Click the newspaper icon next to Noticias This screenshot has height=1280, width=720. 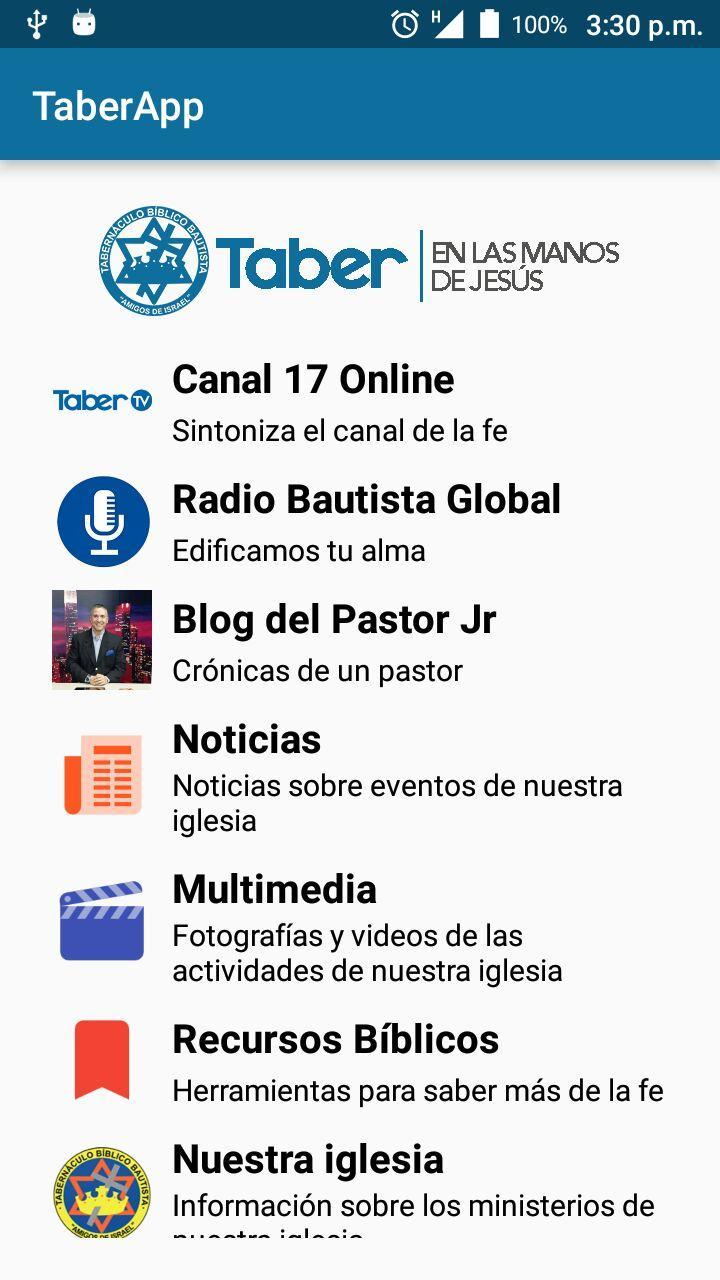tap(101, 772)
